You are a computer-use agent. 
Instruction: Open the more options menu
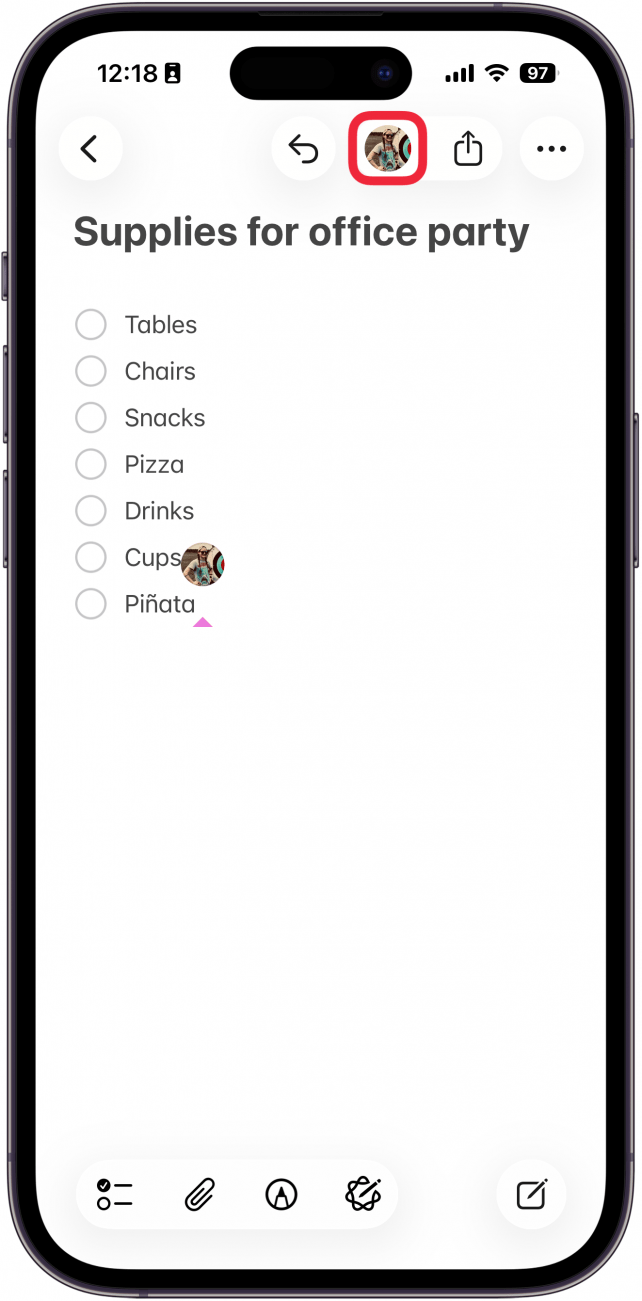pyautogui.click(x=551, y=149)
